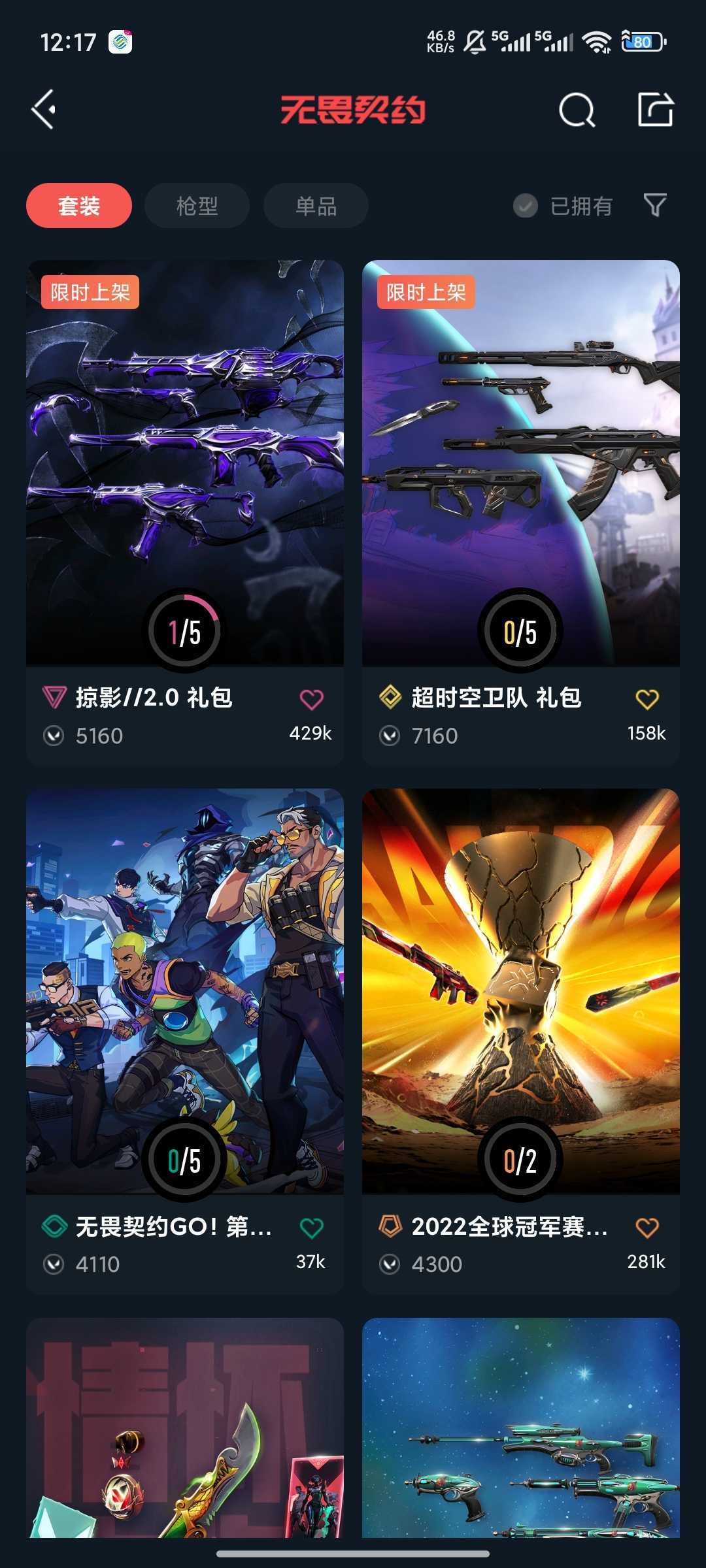Go back using the top-left arrow
The image size is (706, 1568).
[44, 109]
